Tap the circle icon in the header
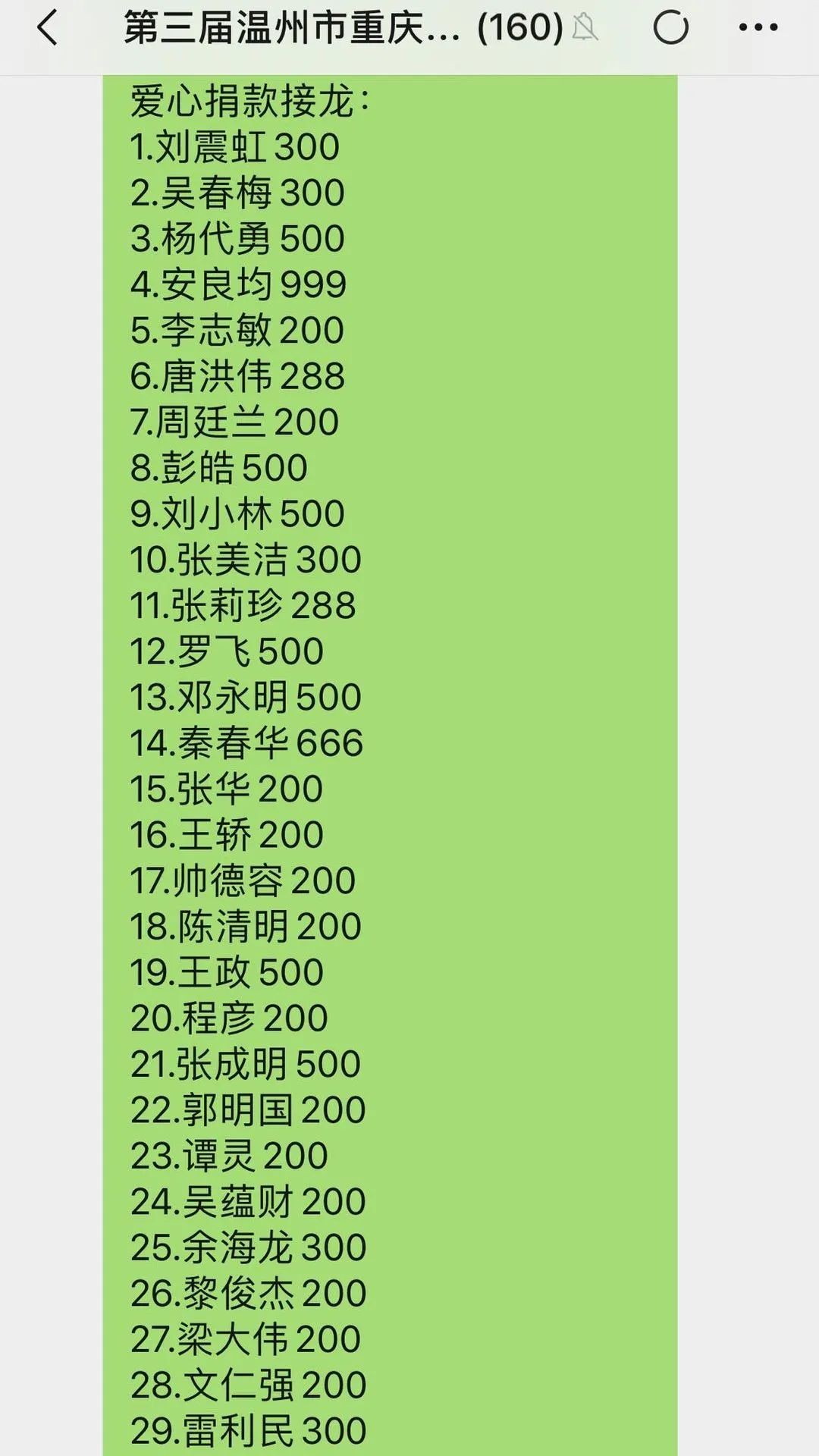The height and width of the screenshot is (1456, 819). tap(670, 28)
